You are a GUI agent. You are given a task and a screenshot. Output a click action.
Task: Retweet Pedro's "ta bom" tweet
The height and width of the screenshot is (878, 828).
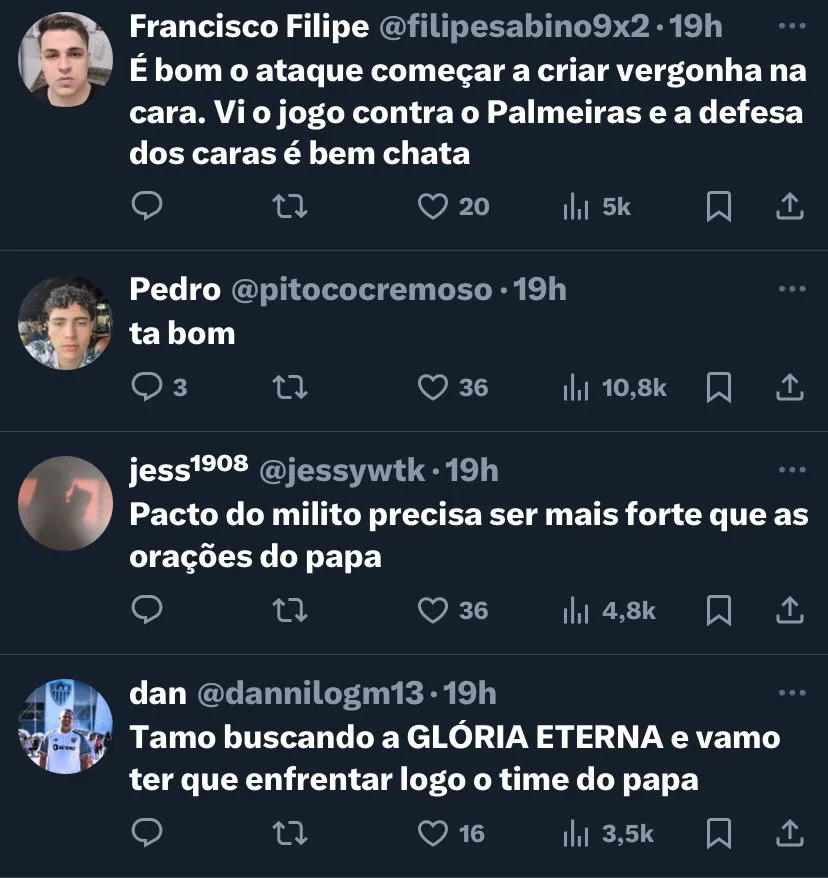(x=289, y=387)
